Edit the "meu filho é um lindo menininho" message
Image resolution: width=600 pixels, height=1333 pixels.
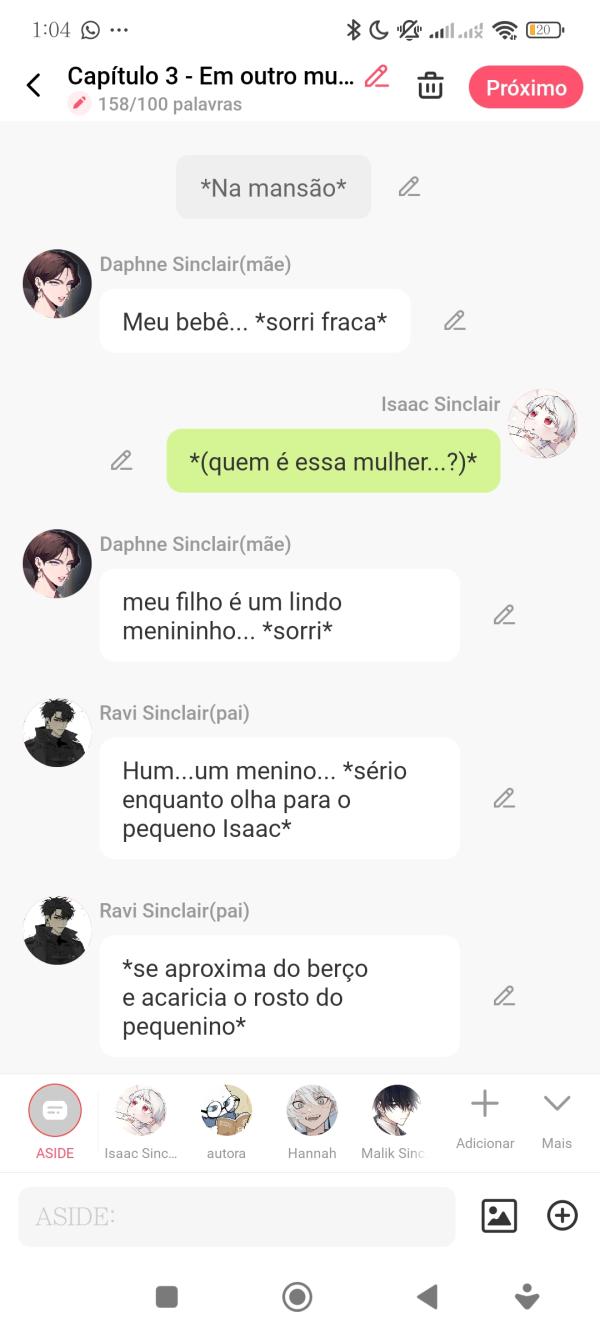tap(504, 615)
